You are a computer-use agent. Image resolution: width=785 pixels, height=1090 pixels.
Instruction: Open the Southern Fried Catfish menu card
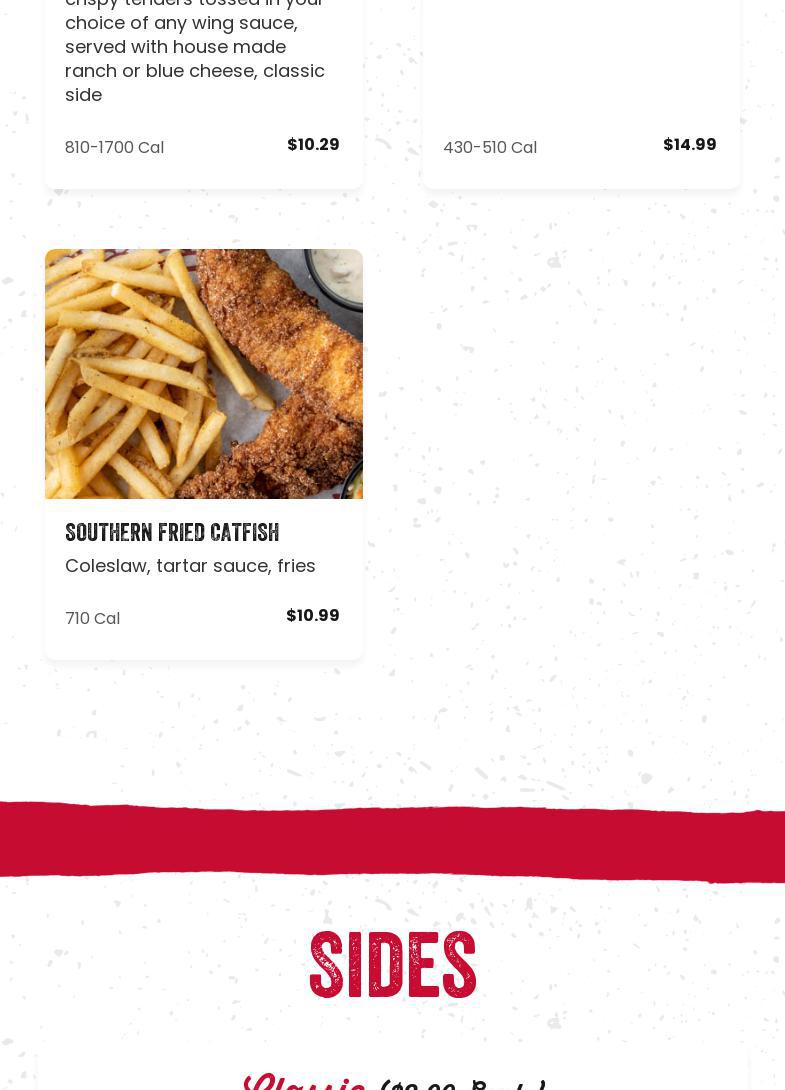coord(203,454)
